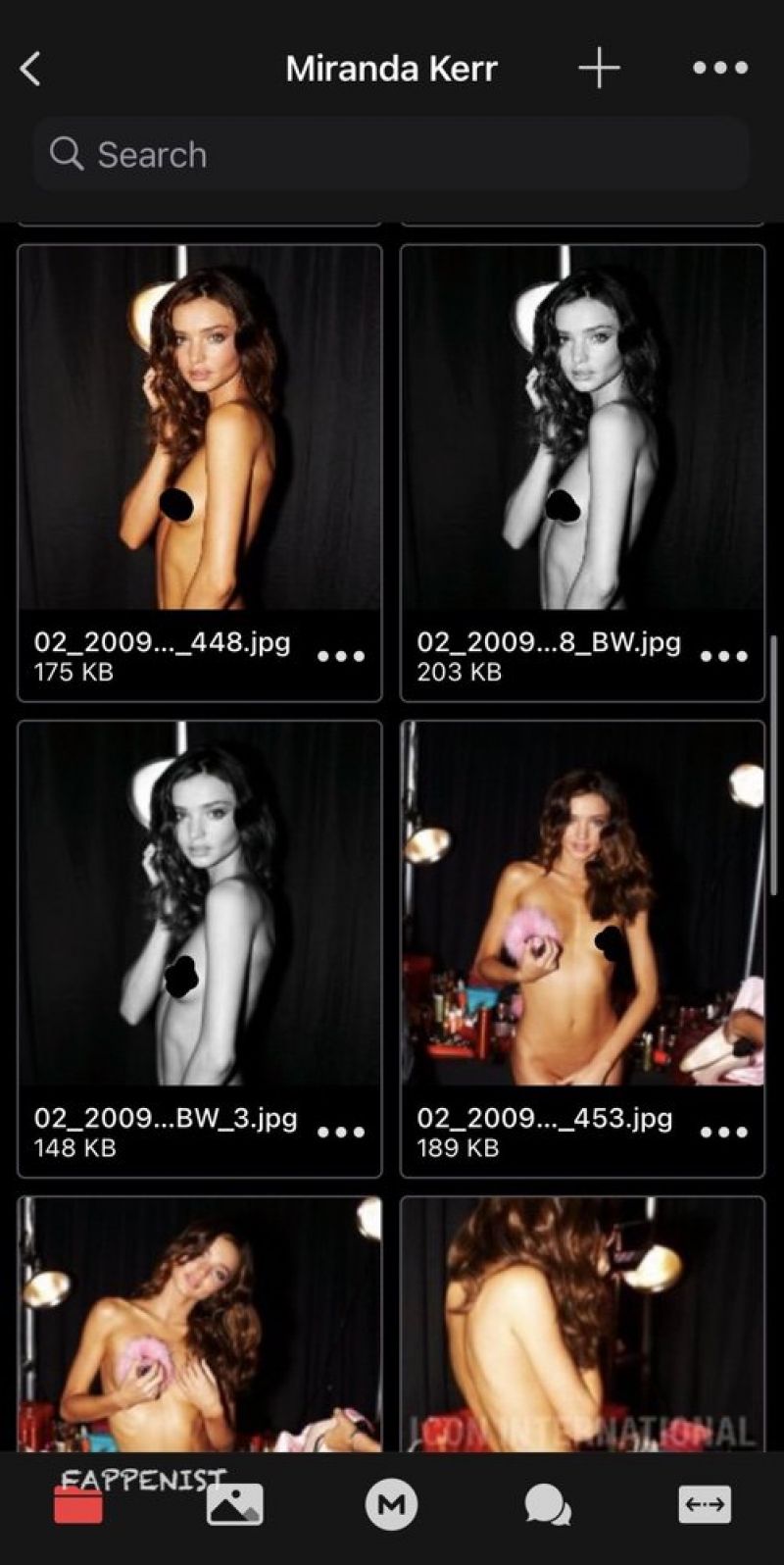Open the circled M tab
The image size is (784, 1565).
(391, 1504)
